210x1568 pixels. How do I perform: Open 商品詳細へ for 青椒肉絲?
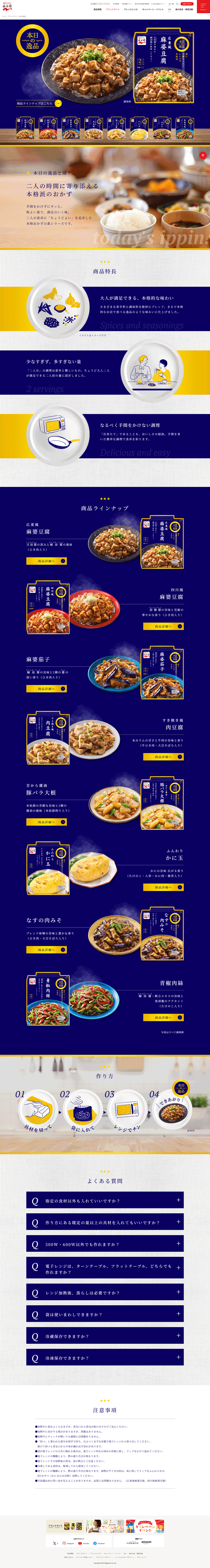[x=163, y=1017]
